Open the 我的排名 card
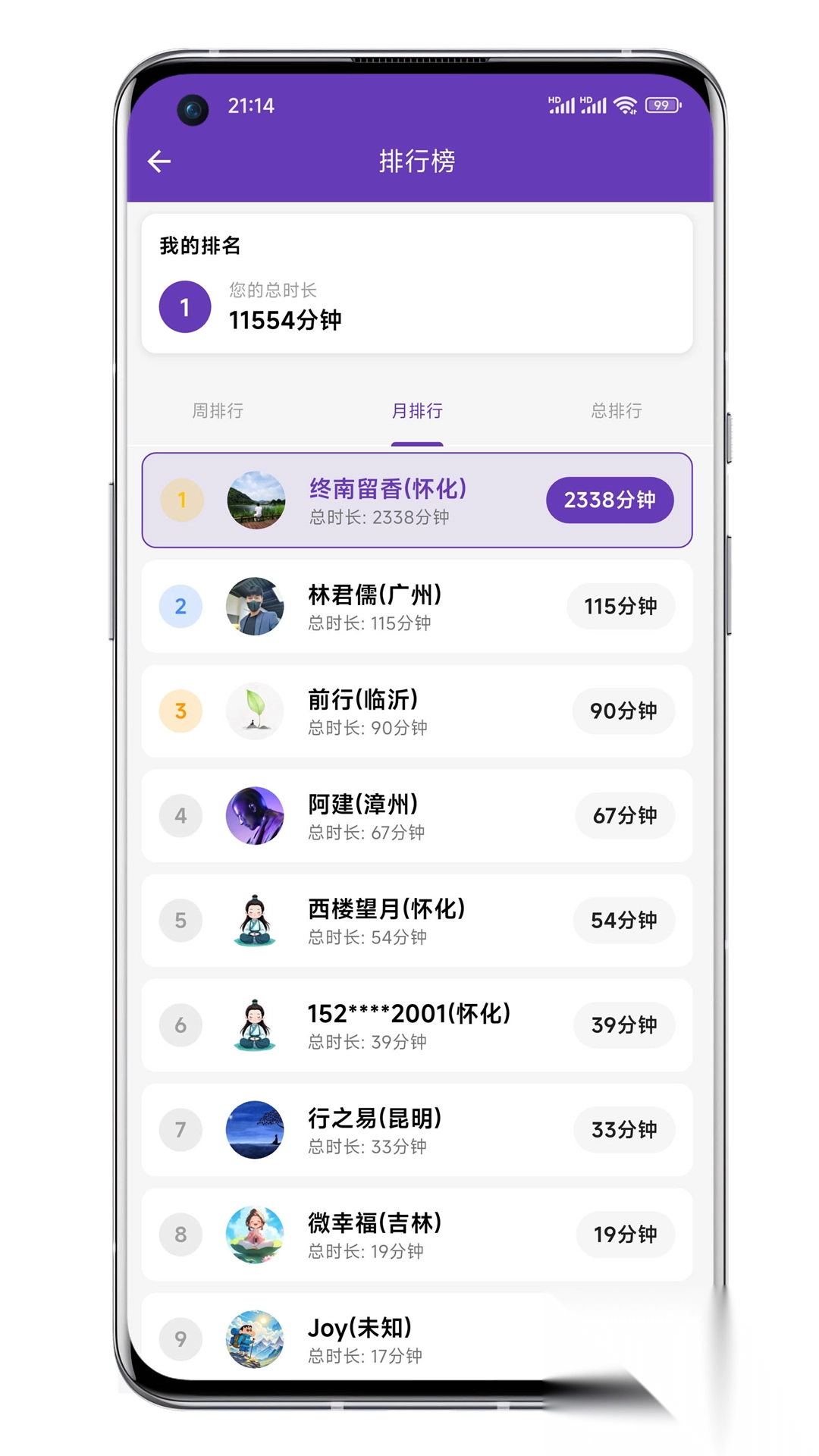The image size is (819, 1456). point(417,284)
